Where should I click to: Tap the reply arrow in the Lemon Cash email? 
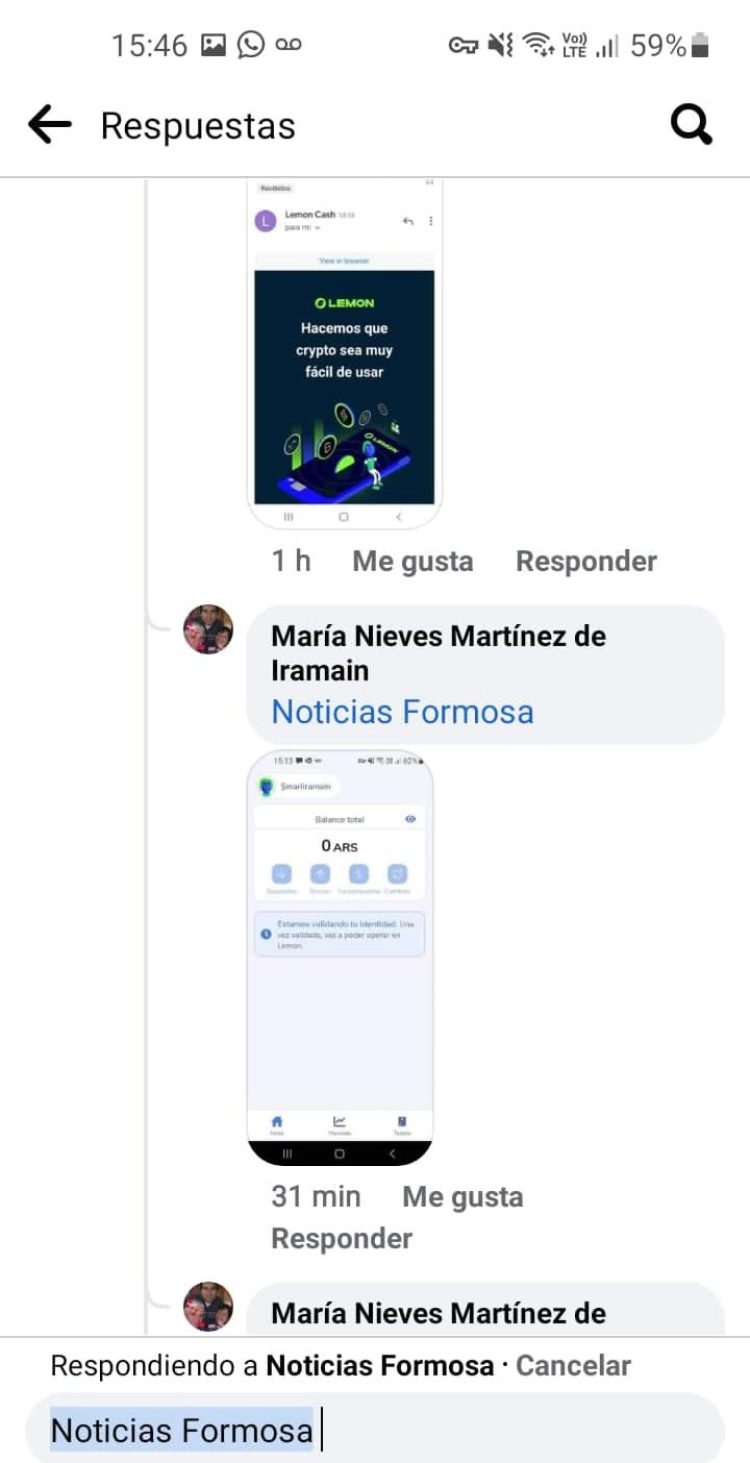point(409,220)
